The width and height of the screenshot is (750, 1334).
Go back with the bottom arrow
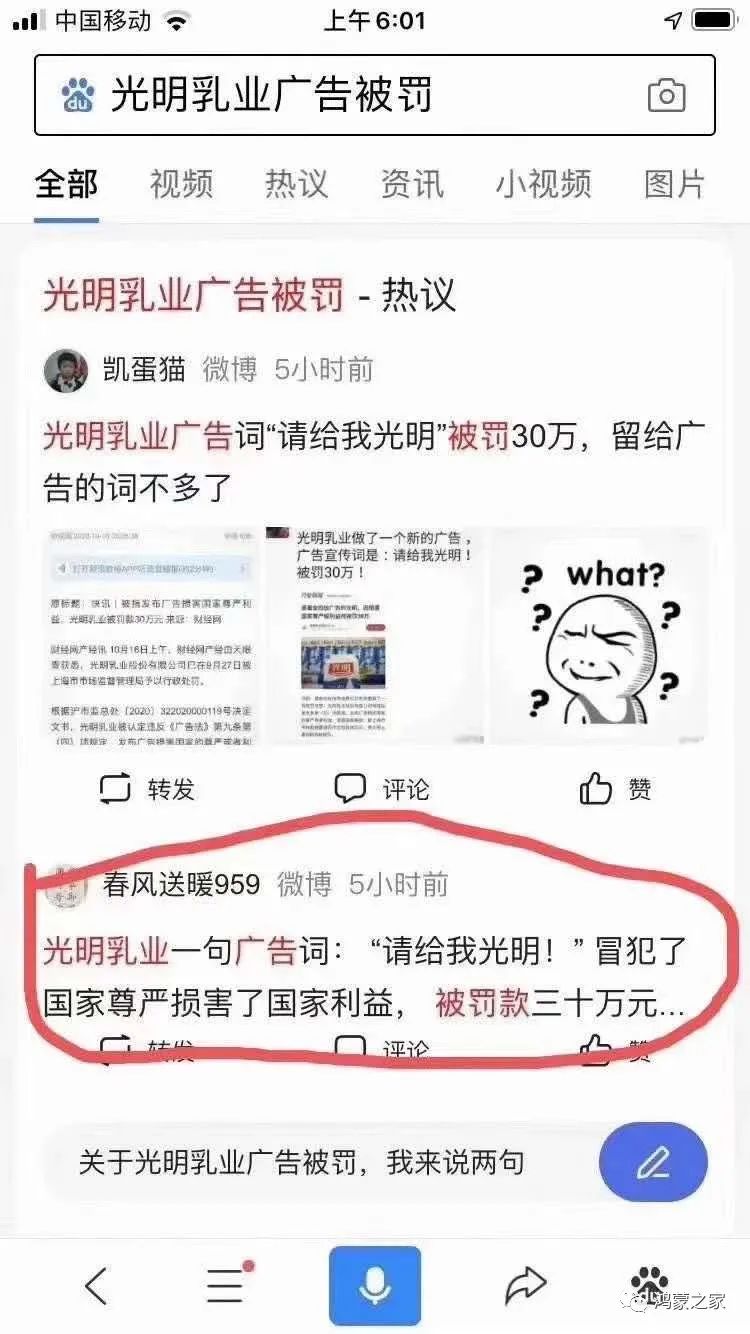coord(96,1285)
